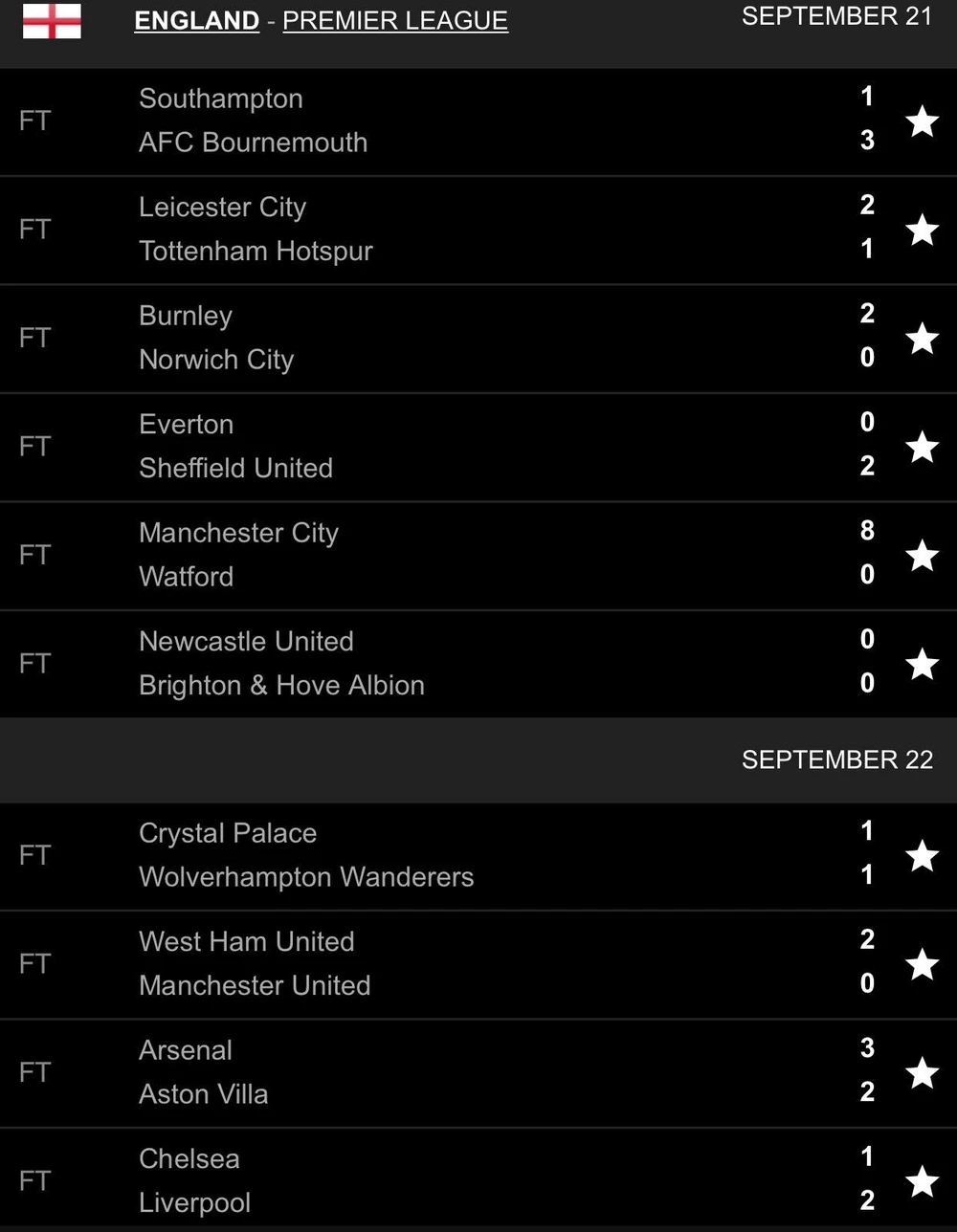The height and width of the screenshot is (1232, 957).
Task: Star the West Ham vs Manchester United match
Action: click(922, 964)
